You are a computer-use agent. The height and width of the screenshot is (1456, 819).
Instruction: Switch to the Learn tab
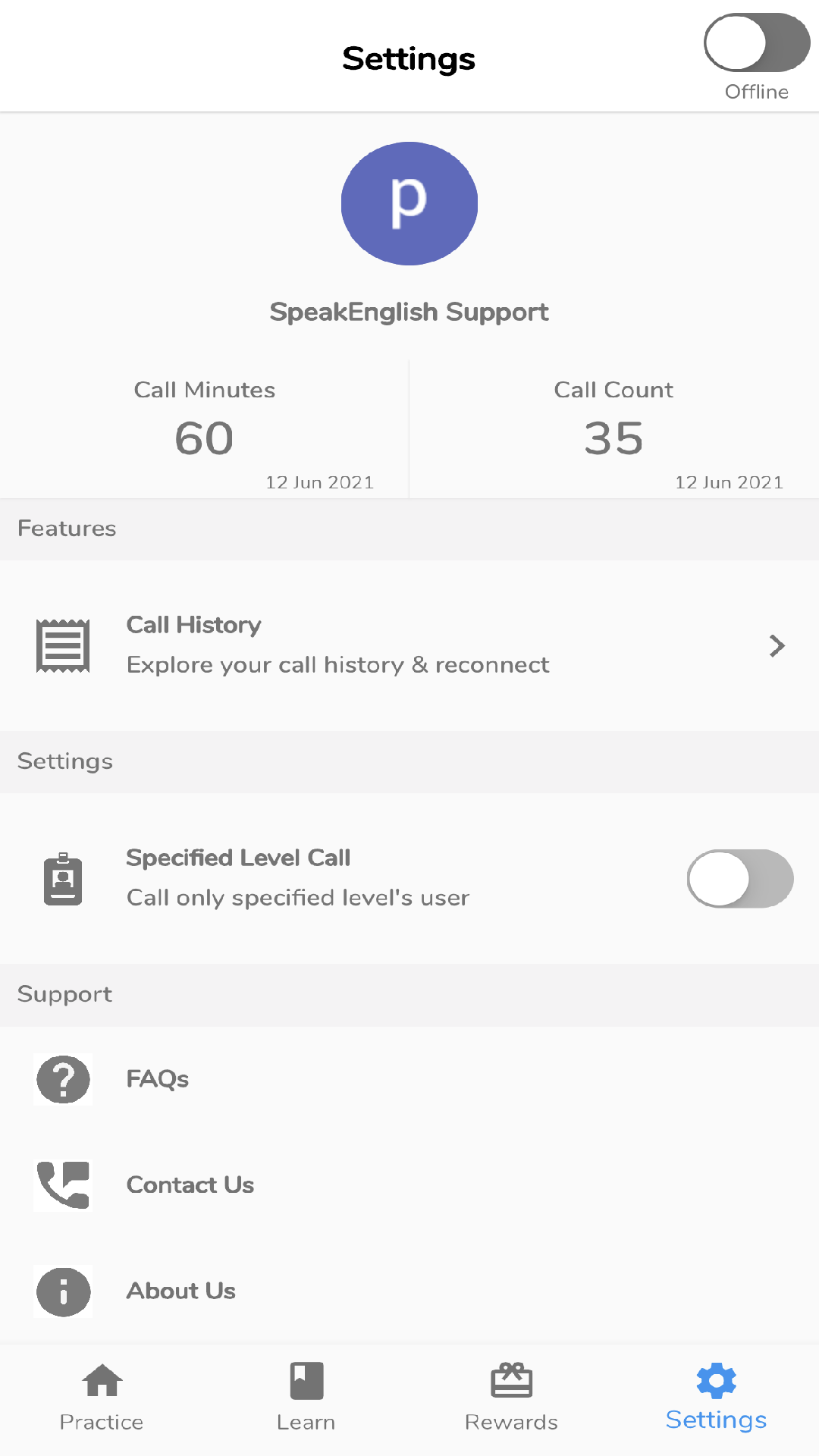pyautogui.click(x=306, y=1398)
